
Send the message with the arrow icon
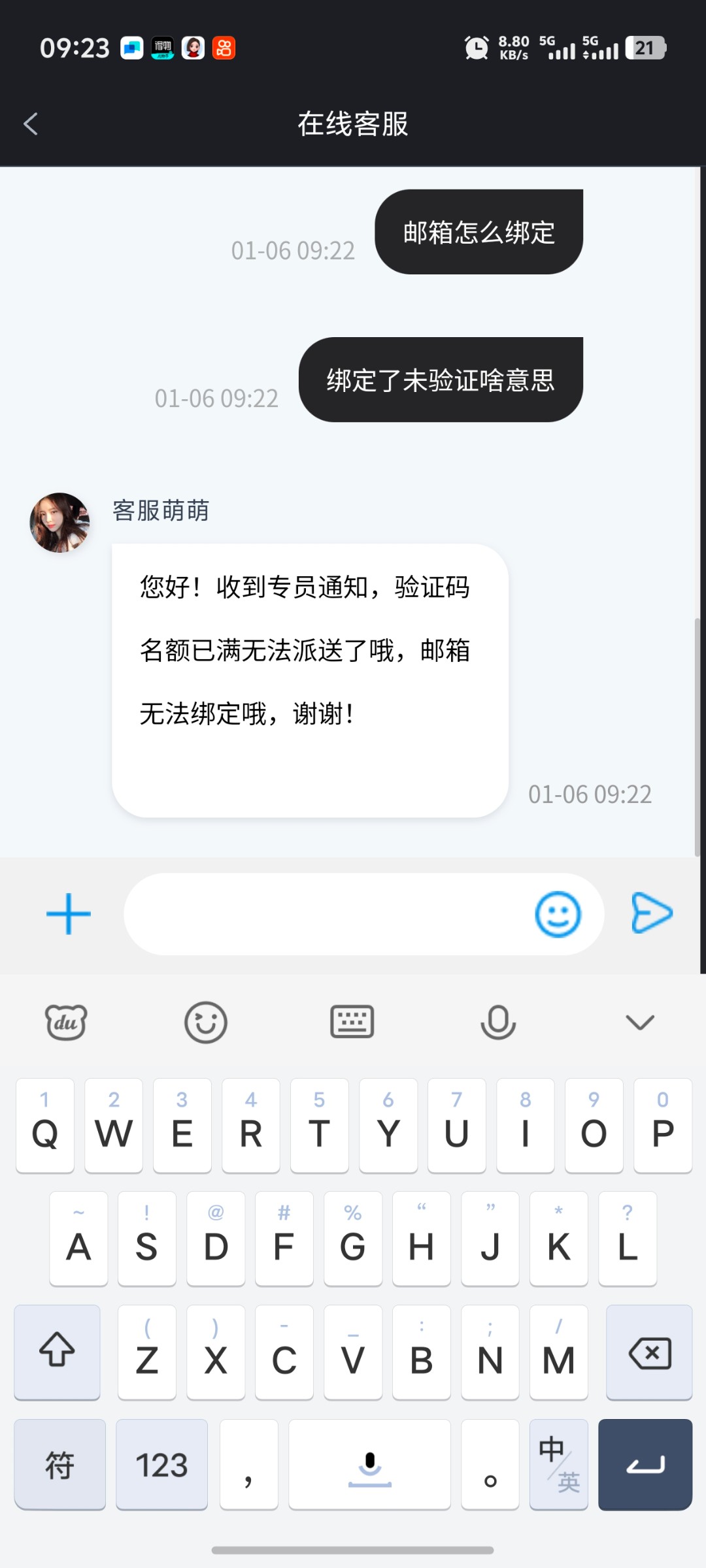click(x=652, y=913)
